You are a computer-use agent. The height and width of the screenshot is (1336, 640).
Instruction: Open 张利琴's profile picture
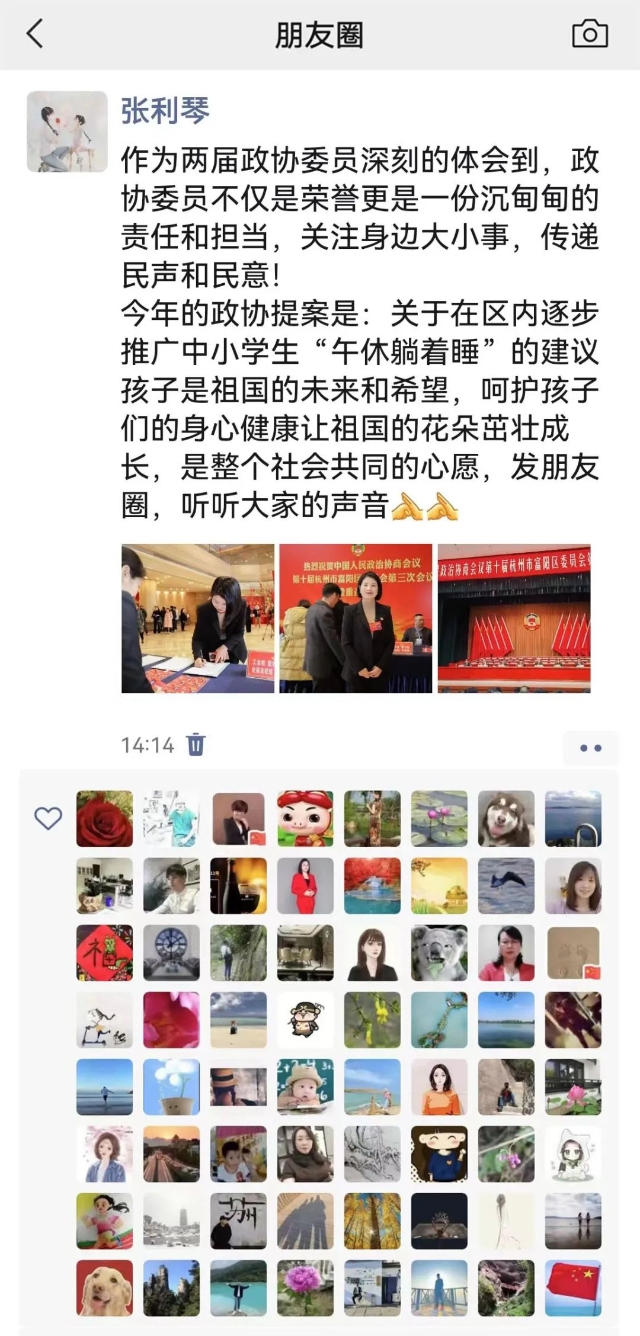click(67, 131)
